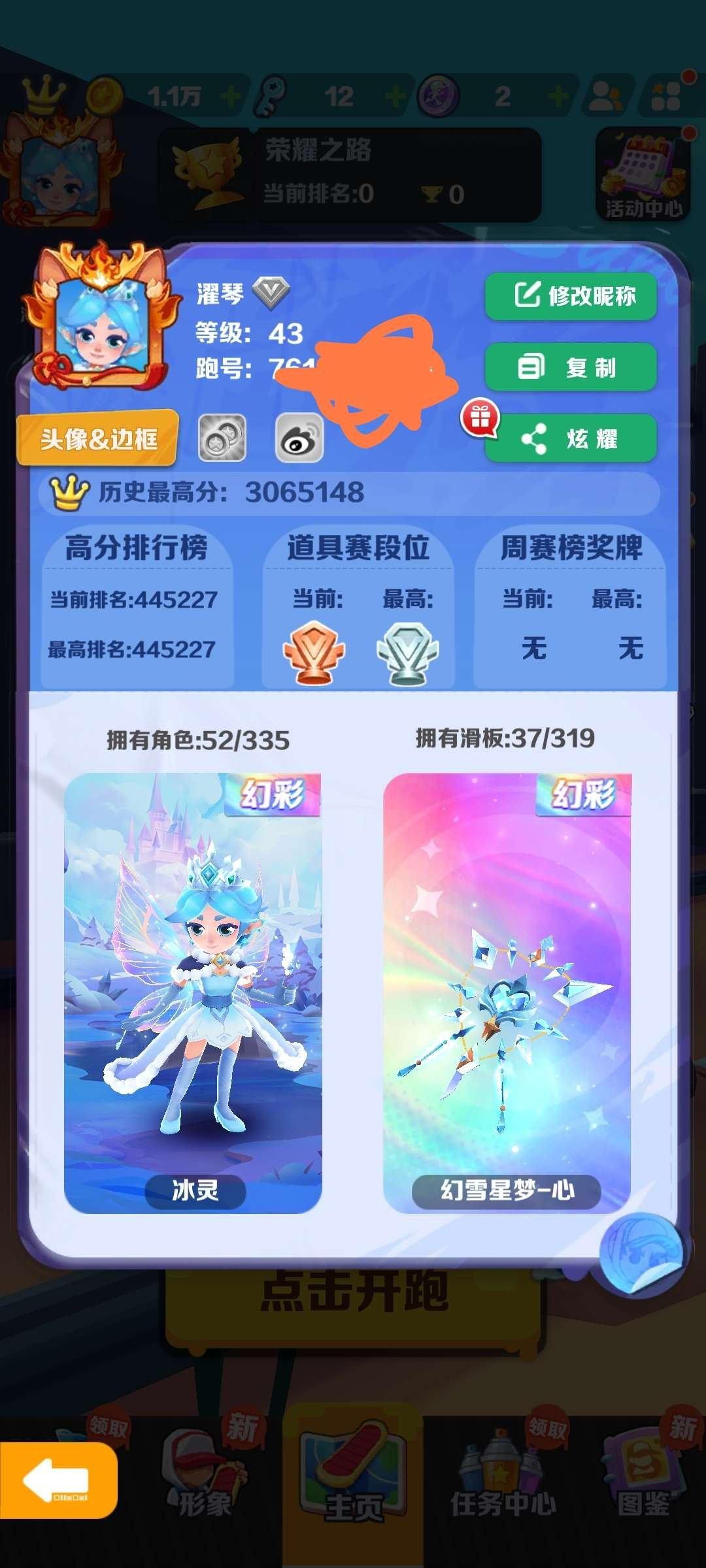The height and width of the screenshot is (1568, 706).
Task: Open the 冰灵 character card
Action: (x=193, y=992)
